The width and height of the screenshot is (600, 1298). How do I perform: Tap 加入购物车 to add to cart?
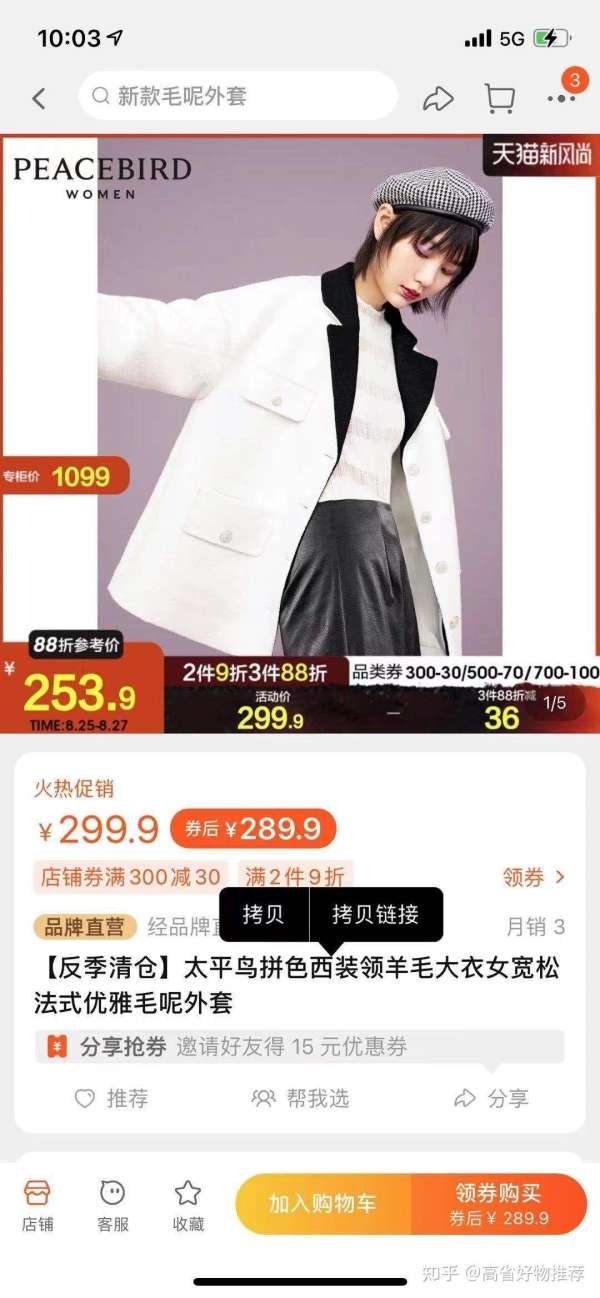(x=323, y=1204)
